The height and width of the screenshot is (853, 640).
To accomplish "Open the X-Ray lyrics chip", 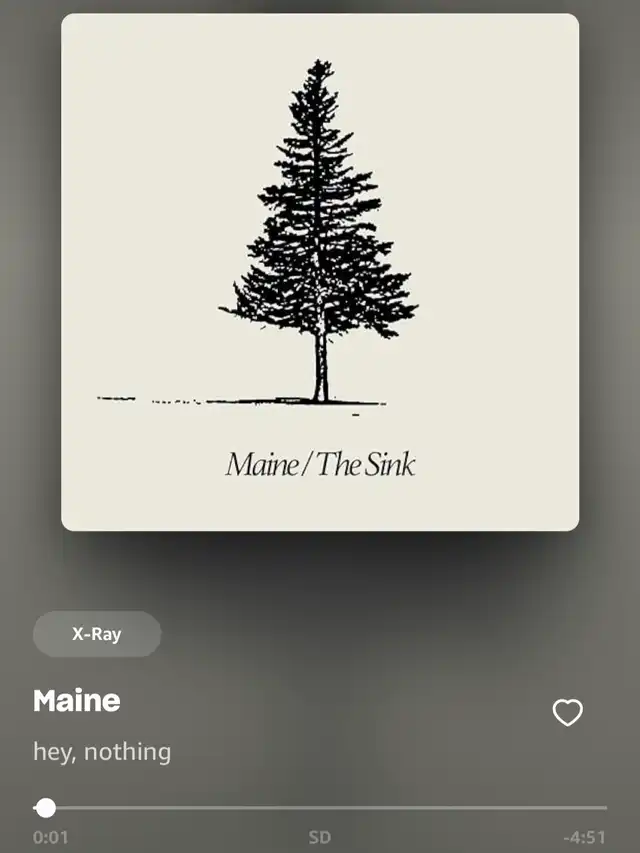I will pyautogui.click(x=97, y=634).
